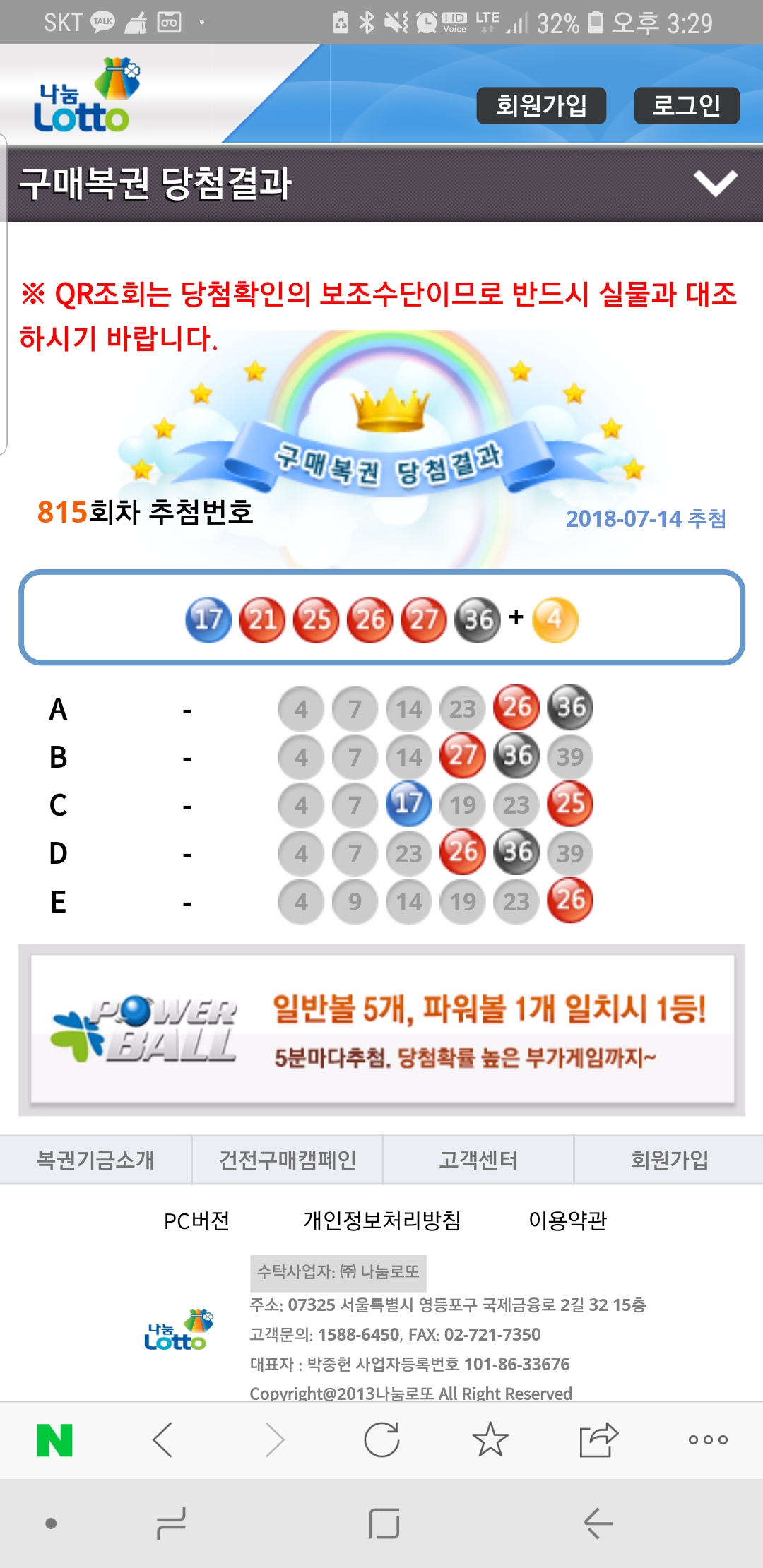This screenshot has height=1568, width=763.
Task: Tap the system home button
Action: (x=384, y=1524)
